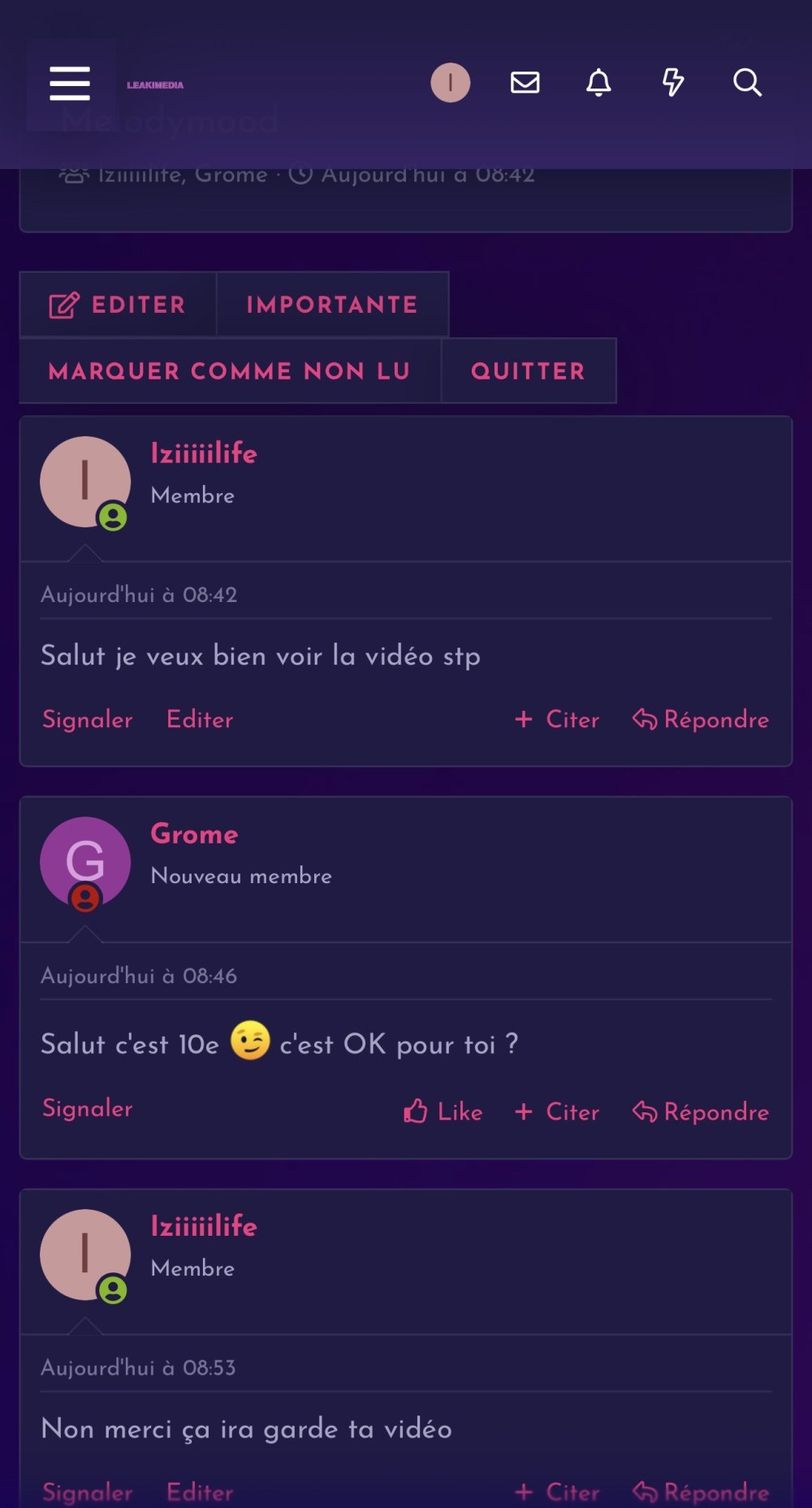Reply to Grome's message
This screenshot has height=1508, width=812.
point(701,1111)
